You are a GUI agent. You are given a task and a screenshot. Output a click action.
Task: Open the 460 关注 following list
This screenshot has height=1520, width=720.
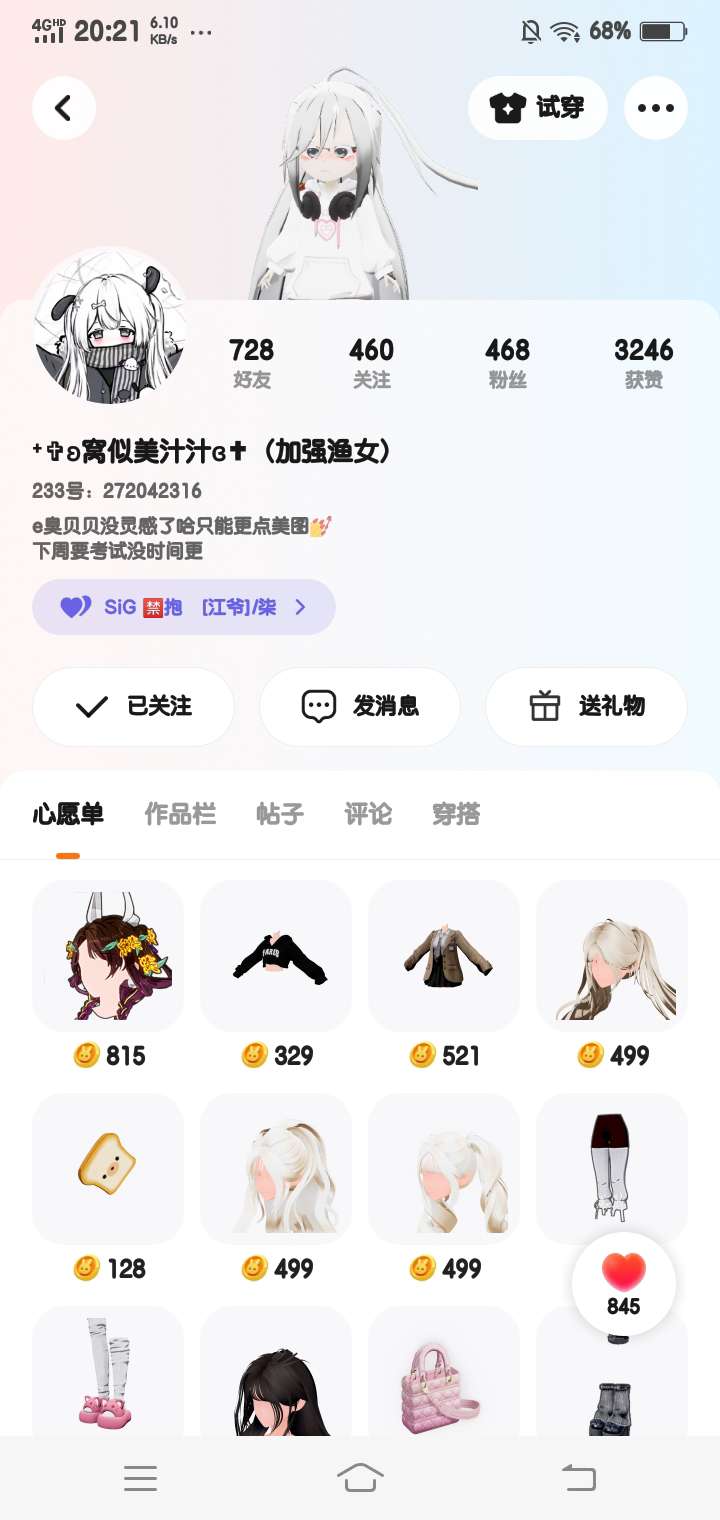click(x=371, y=362)
